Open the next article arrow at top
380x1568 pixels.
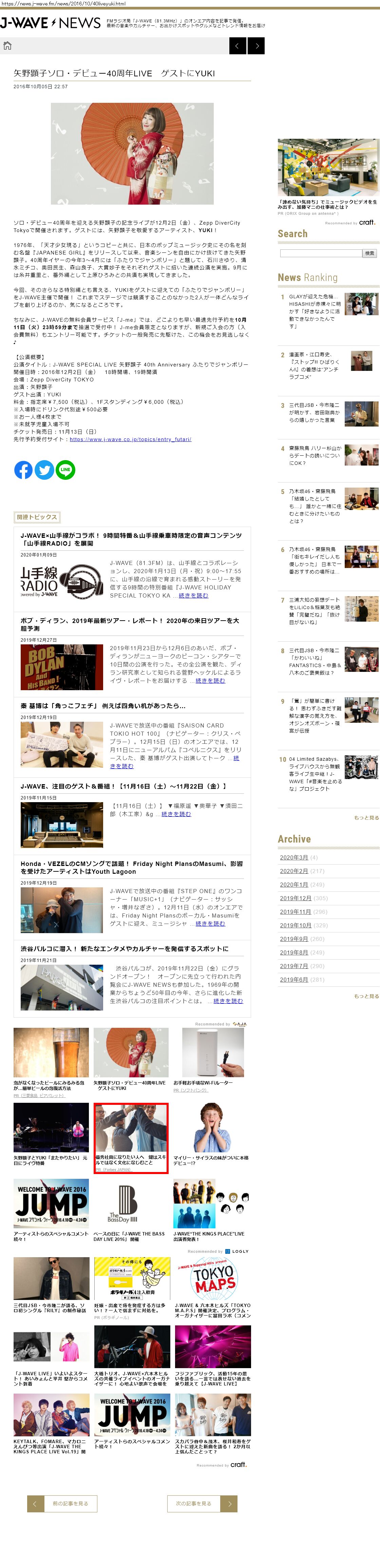tap(256, 46)
